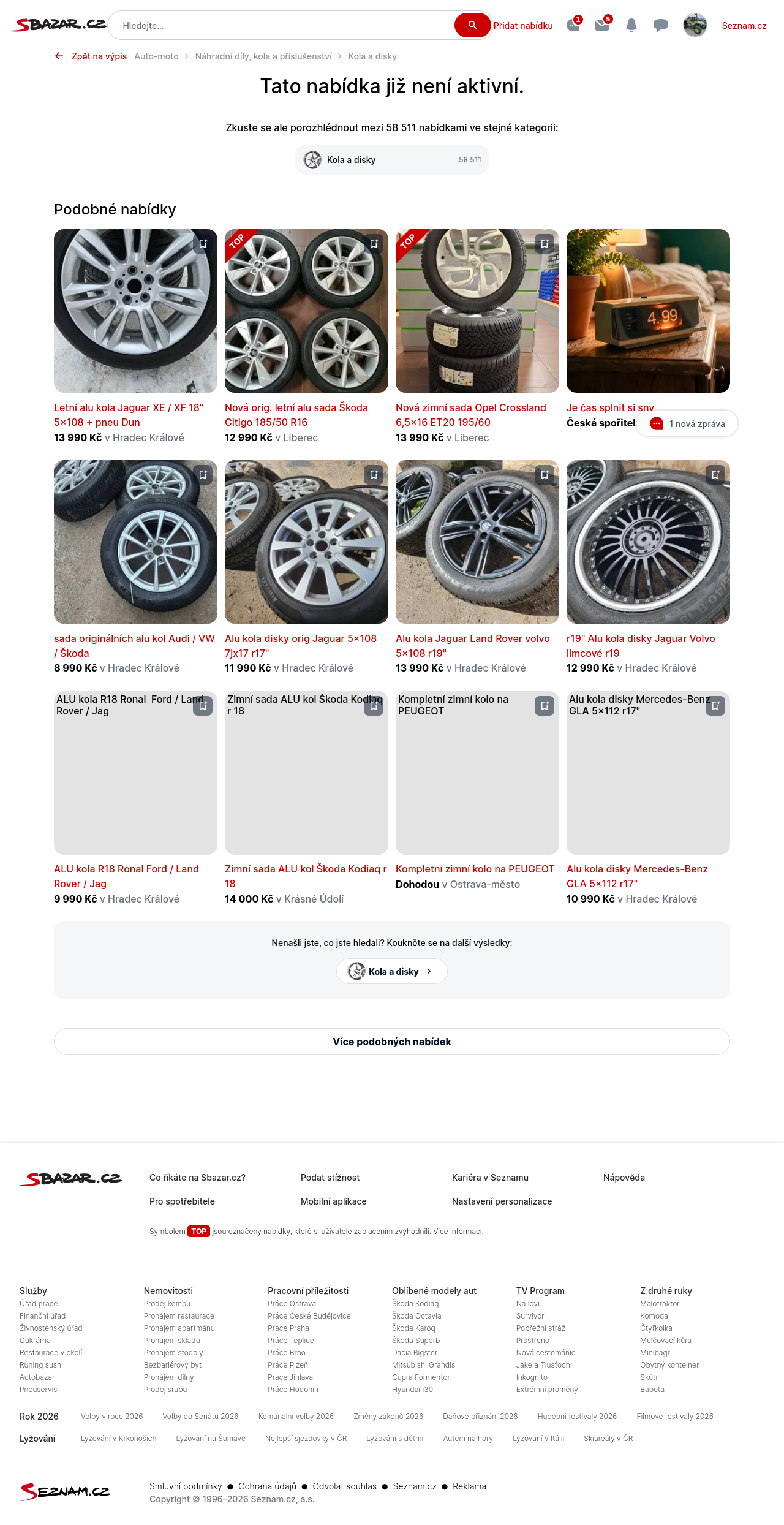Image resolution: width=784 pixels, height=1525 pixels.
Task: Tap Více podobných nabídek button
Action: coord(392,1042)
